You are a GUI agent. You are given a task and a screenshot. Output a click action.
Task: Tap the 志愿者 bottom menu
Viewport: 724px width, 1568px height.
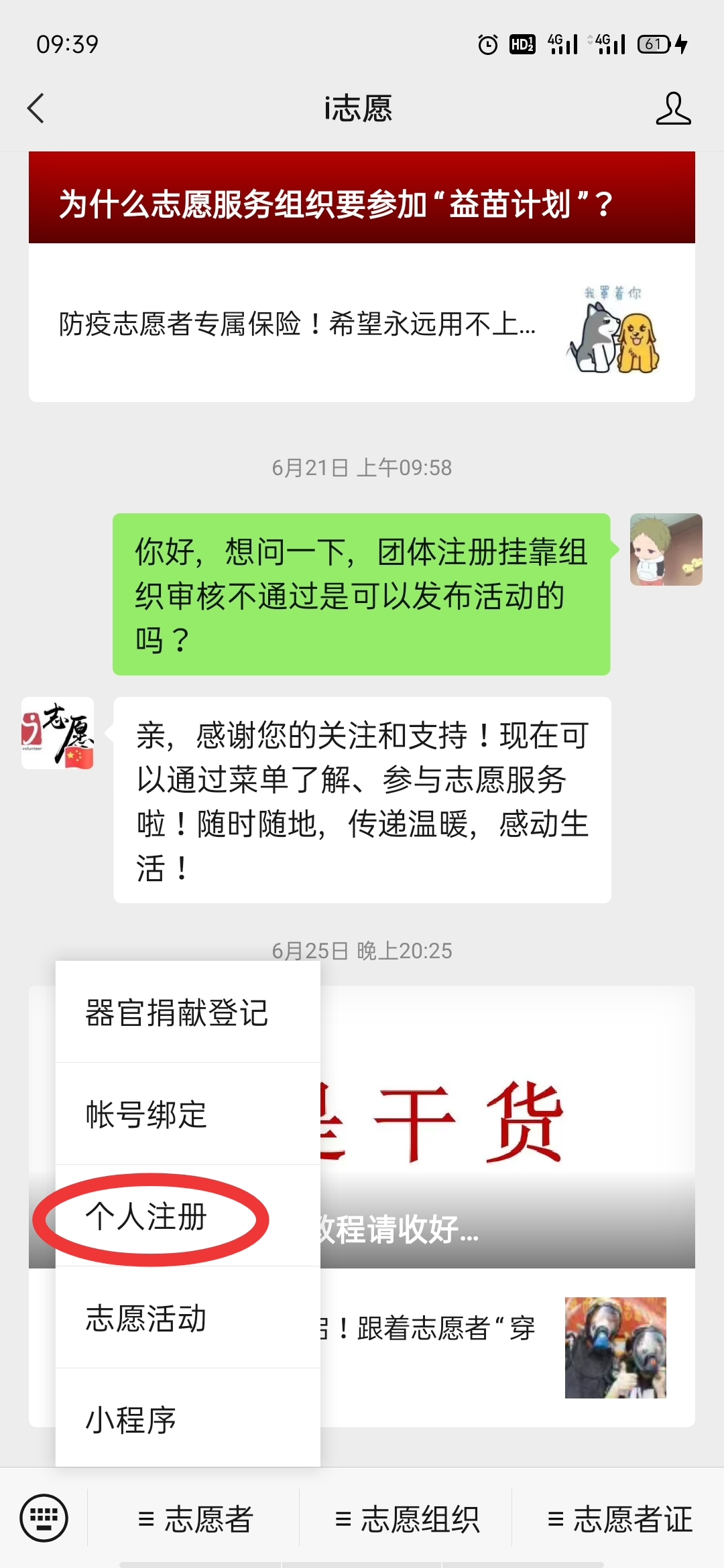(x=194, y=1520)
